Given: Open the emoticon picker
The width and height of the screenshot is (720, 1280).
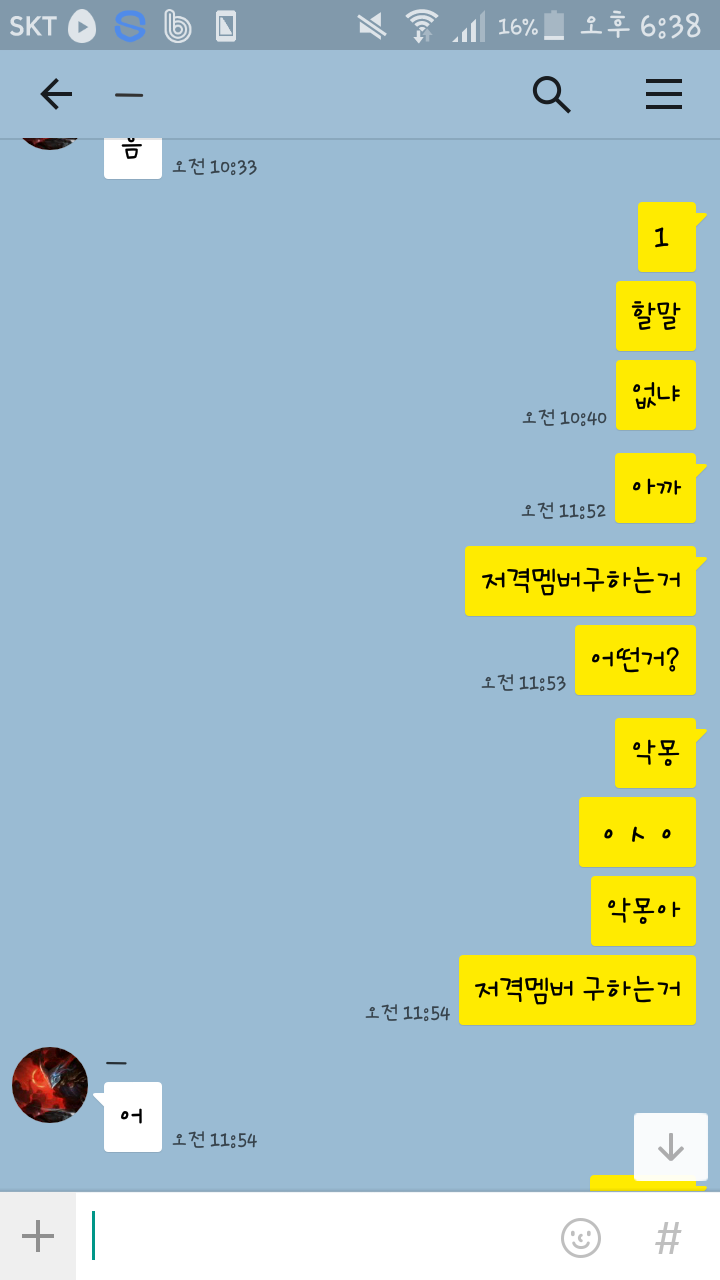Looking at the screenshot, I should coord(581,1237).
